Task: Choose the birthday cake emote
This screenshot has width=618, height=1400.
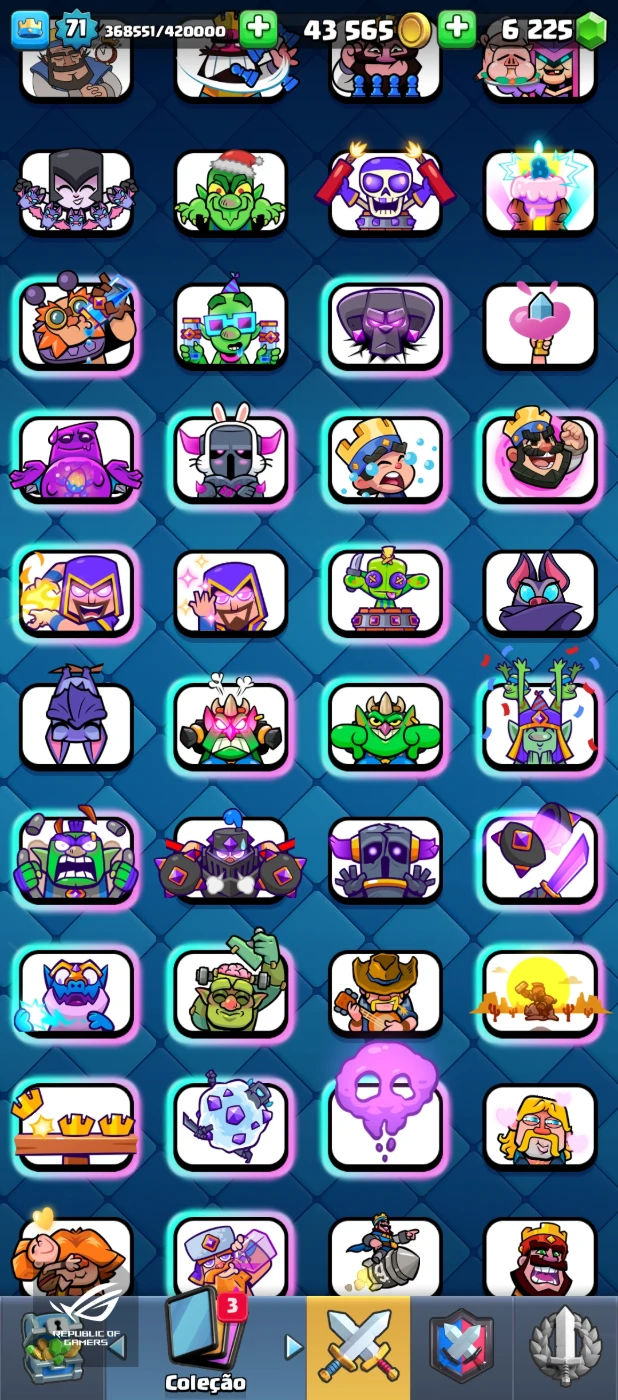Action: pos(540,192)
